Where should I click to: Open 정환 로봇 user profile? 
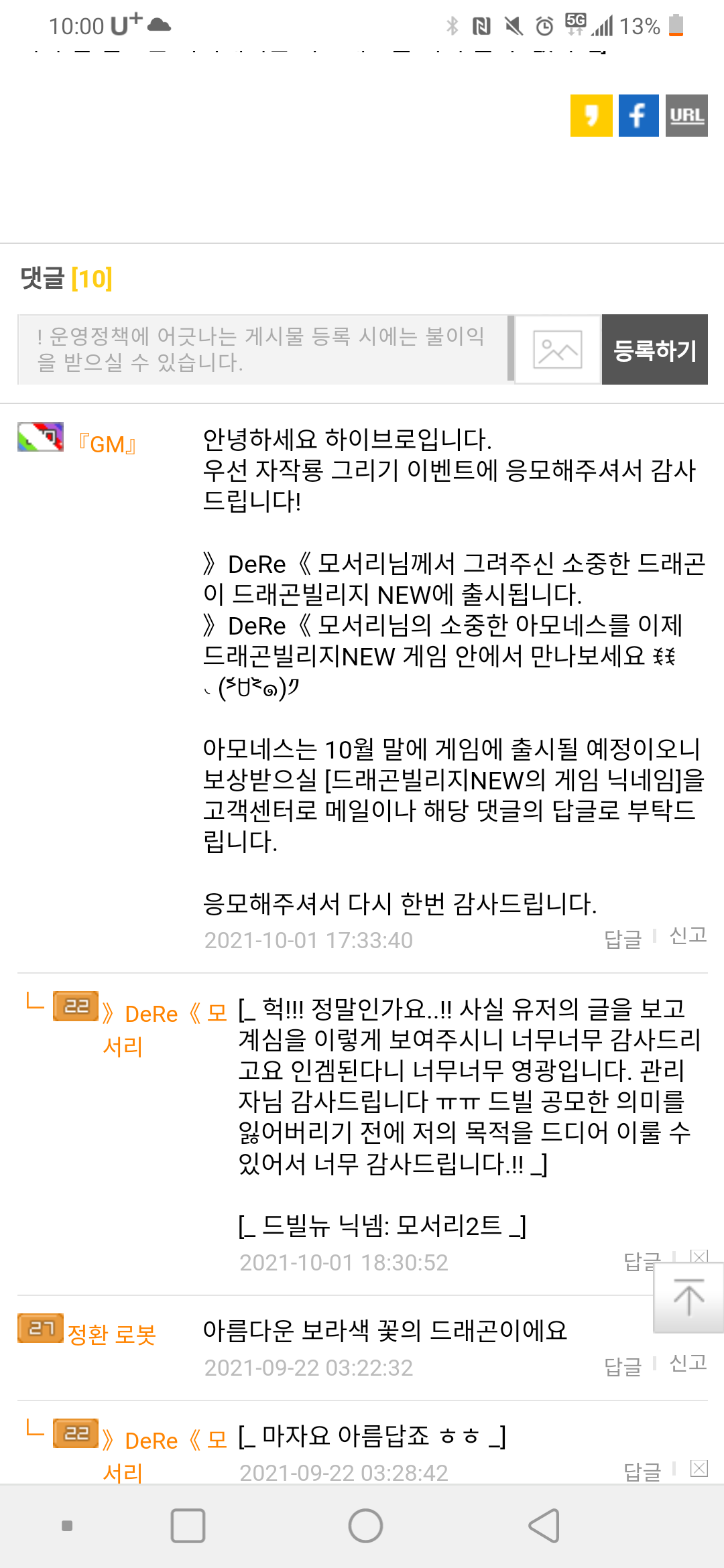(x=111, y=1333)
